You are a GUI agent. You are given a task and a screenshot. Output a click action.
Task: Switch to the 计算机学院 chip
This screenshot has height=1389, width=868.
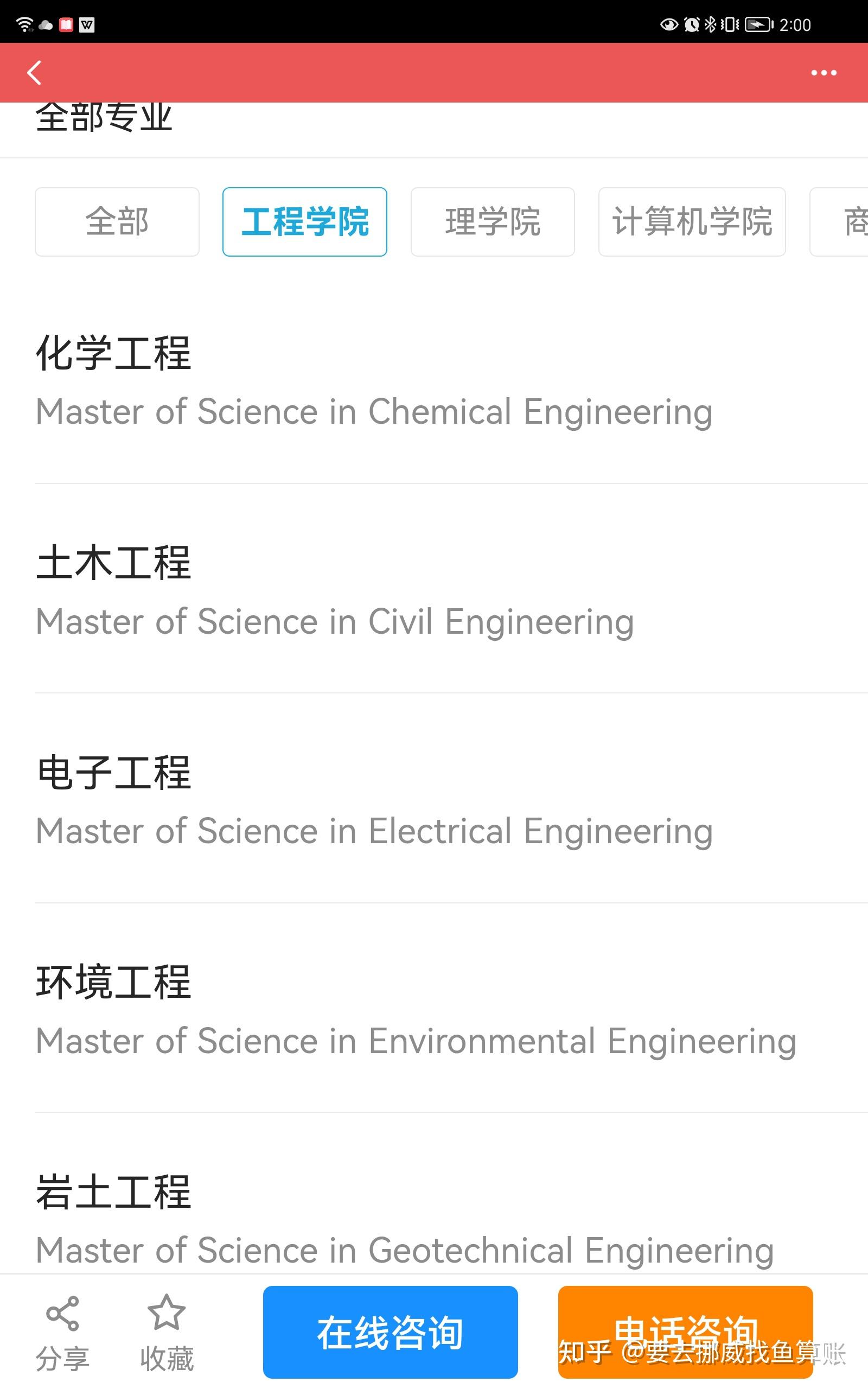pyautogui.click(x=692, y=221)
